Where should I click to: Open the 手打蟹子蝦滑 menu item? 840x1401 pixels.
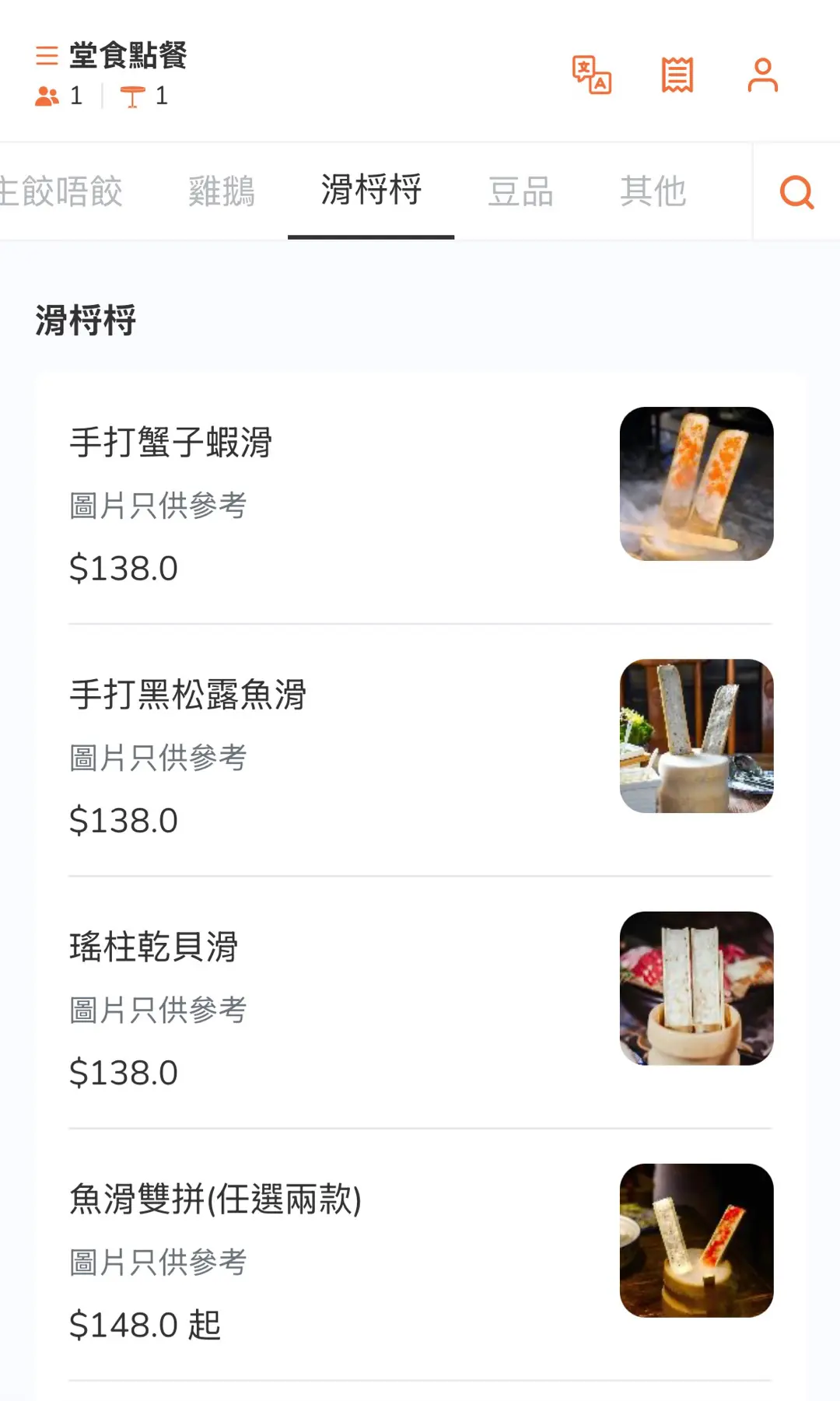(171, 443)
